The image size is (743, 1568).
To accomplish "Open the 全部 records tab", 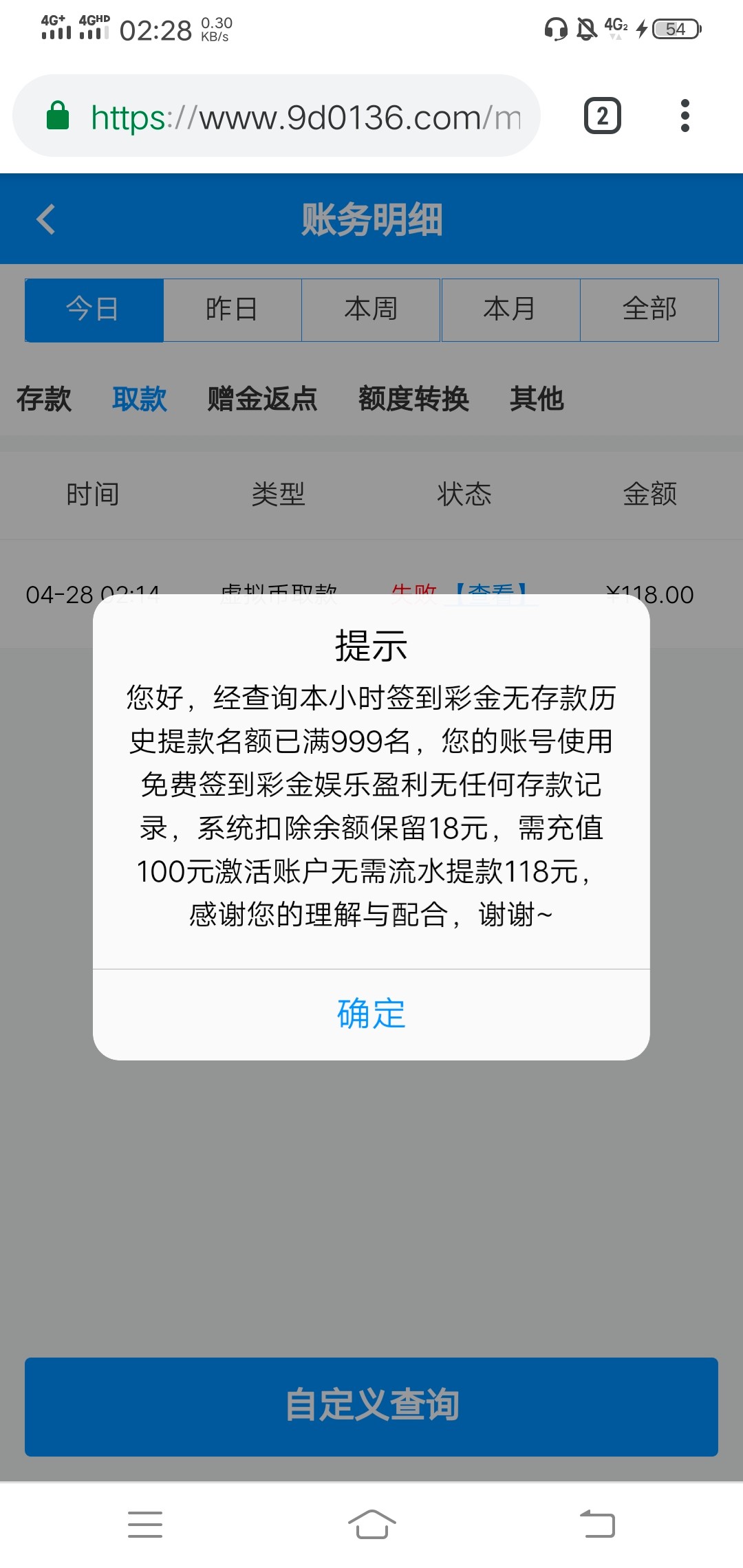I will [x=649, y=309].
